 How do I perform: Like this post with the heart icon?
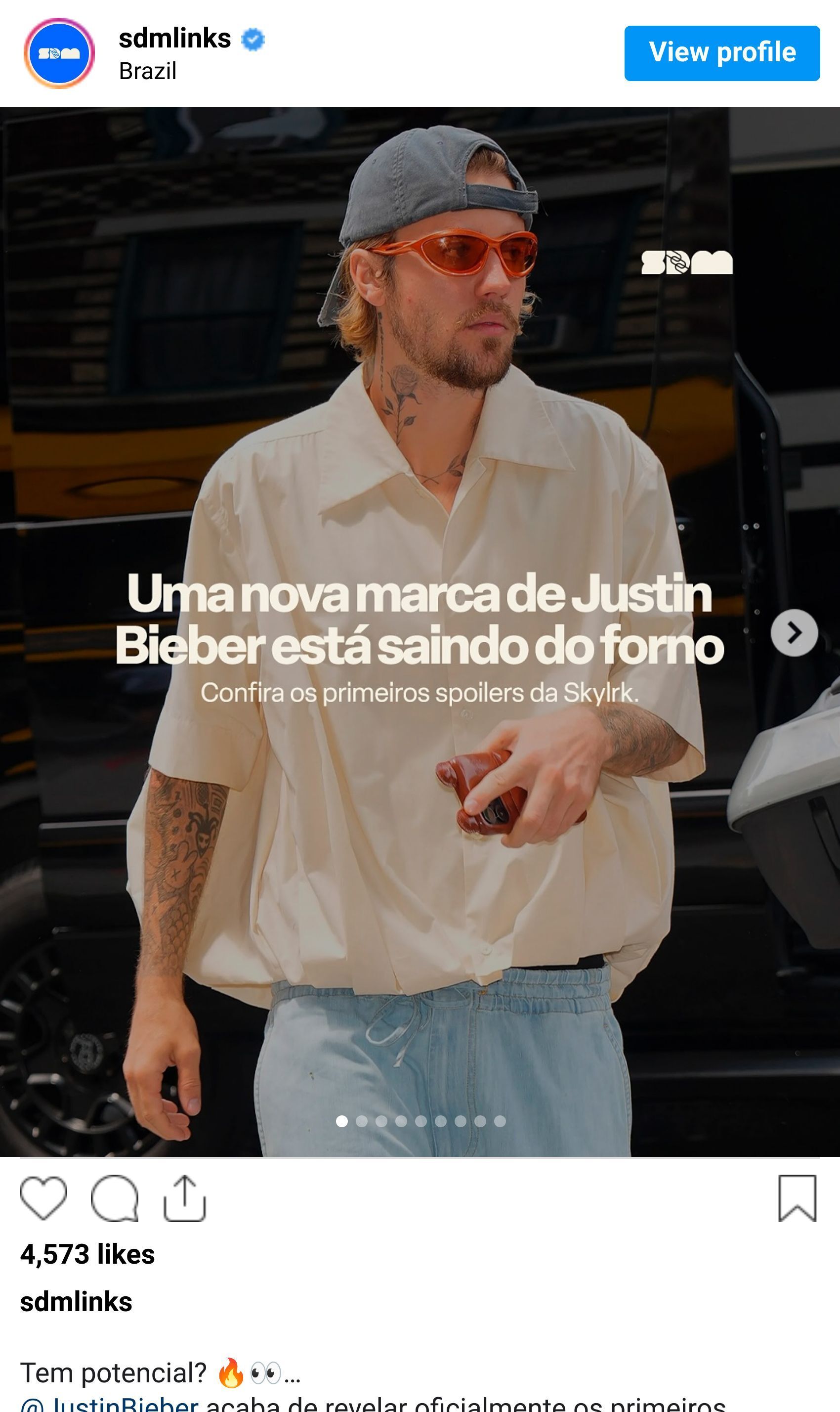tap(43, 1198)
